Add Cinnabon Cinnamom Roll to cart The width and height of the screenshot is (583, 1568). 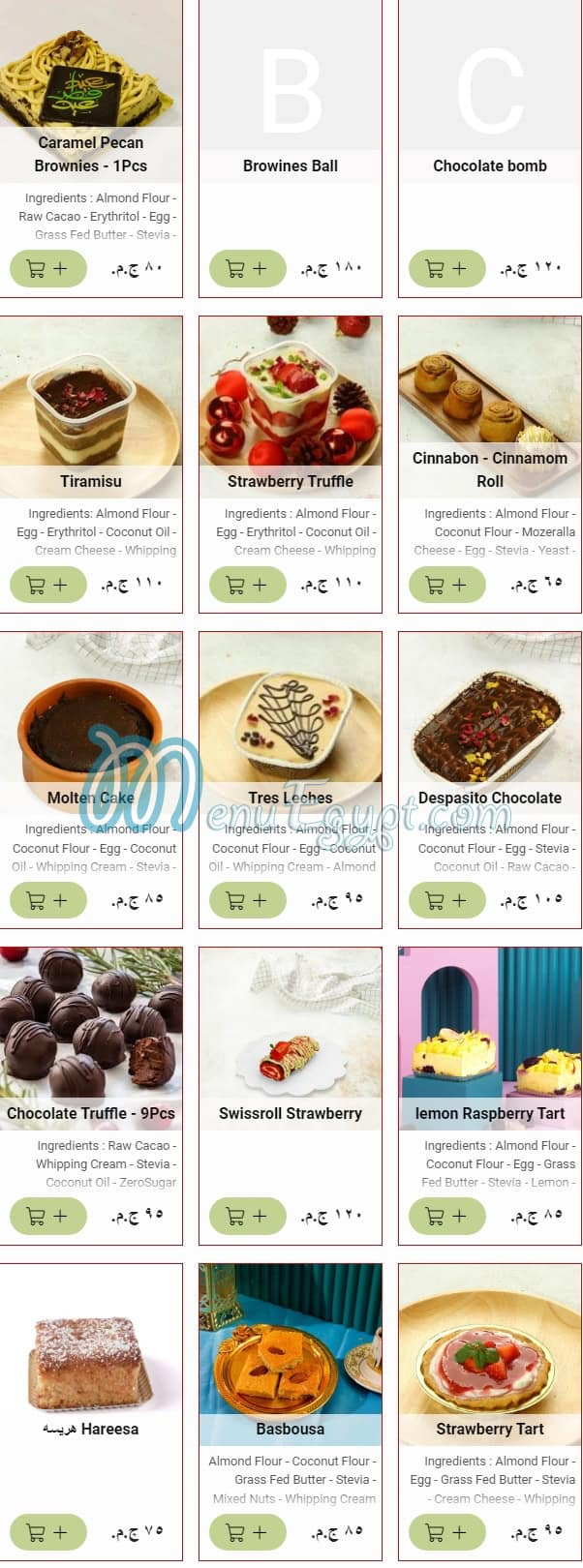pyautogui.click(x=446, y=585)
